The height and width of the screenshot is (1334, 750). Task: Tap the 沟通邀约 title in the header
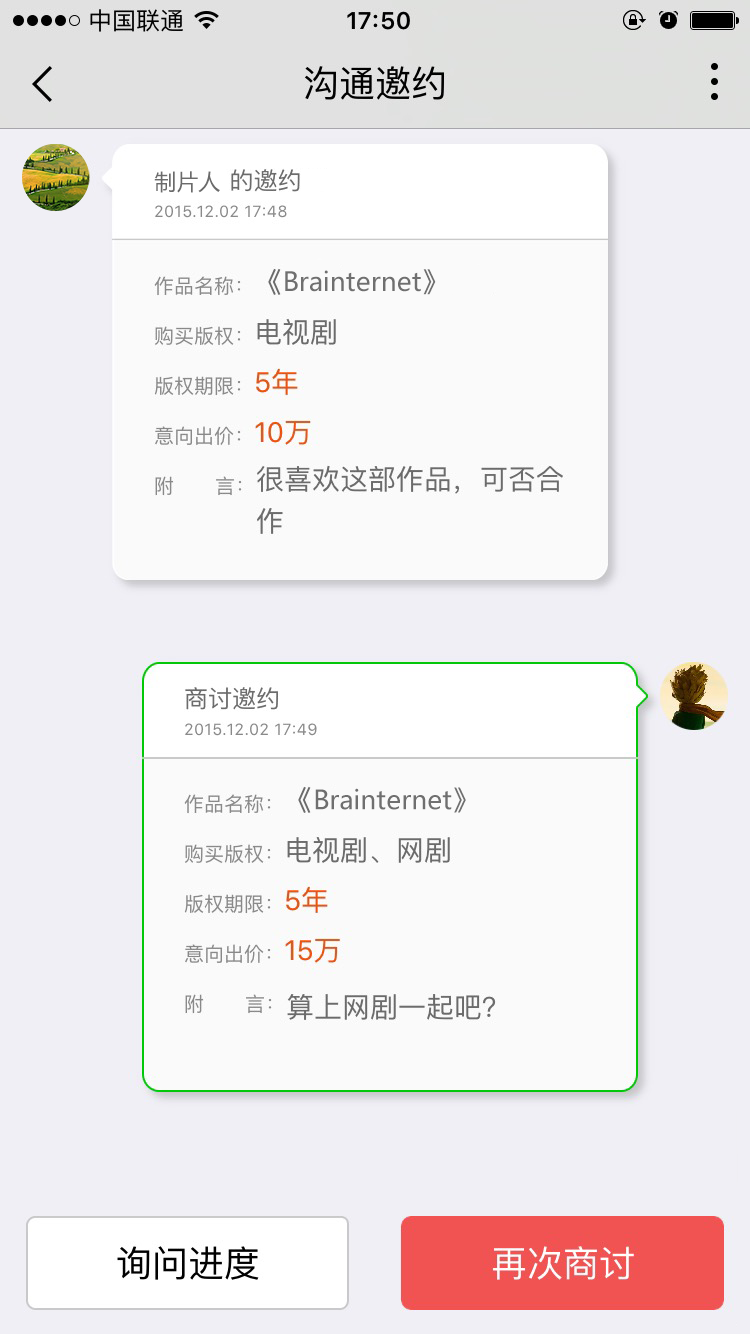[375, 85]
